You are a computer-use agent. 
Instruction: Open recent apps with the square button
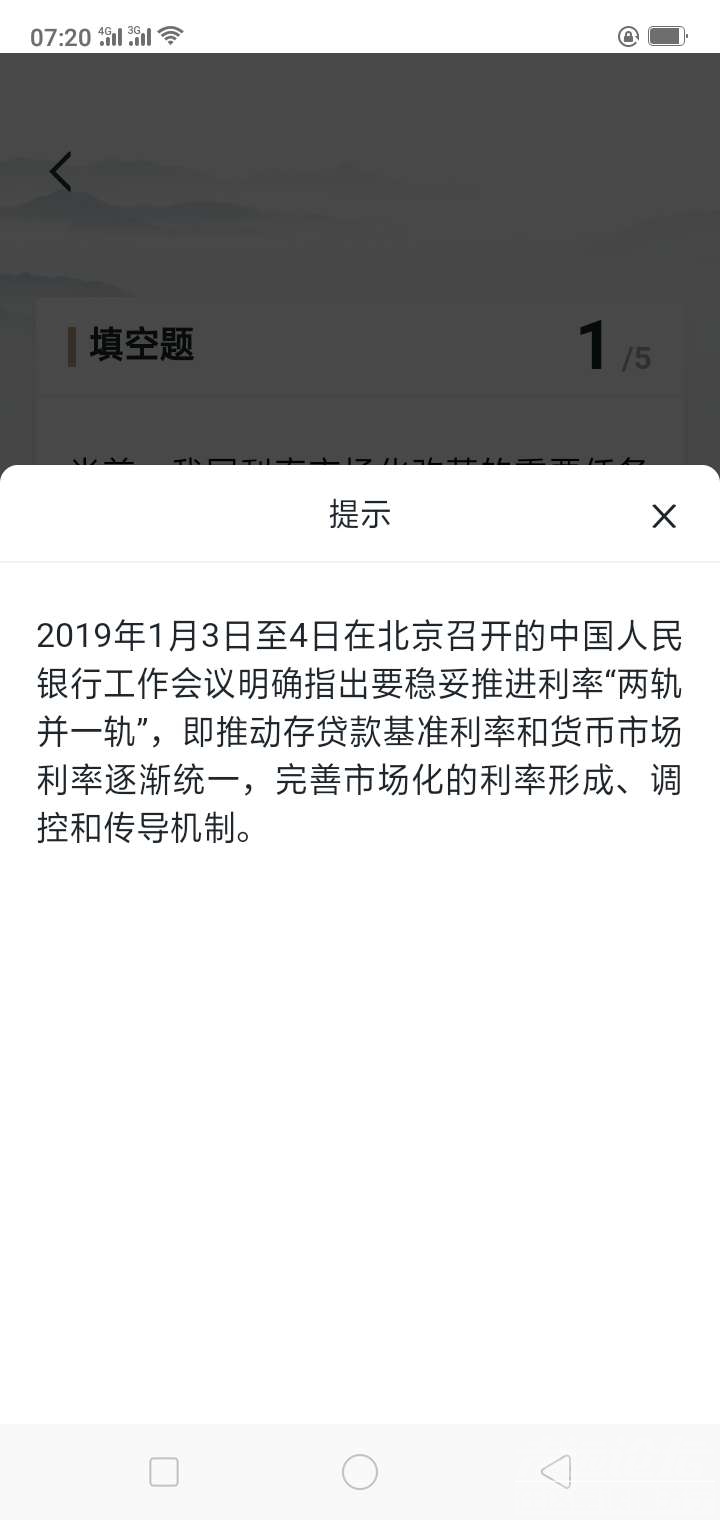[x=162, y=1472]
